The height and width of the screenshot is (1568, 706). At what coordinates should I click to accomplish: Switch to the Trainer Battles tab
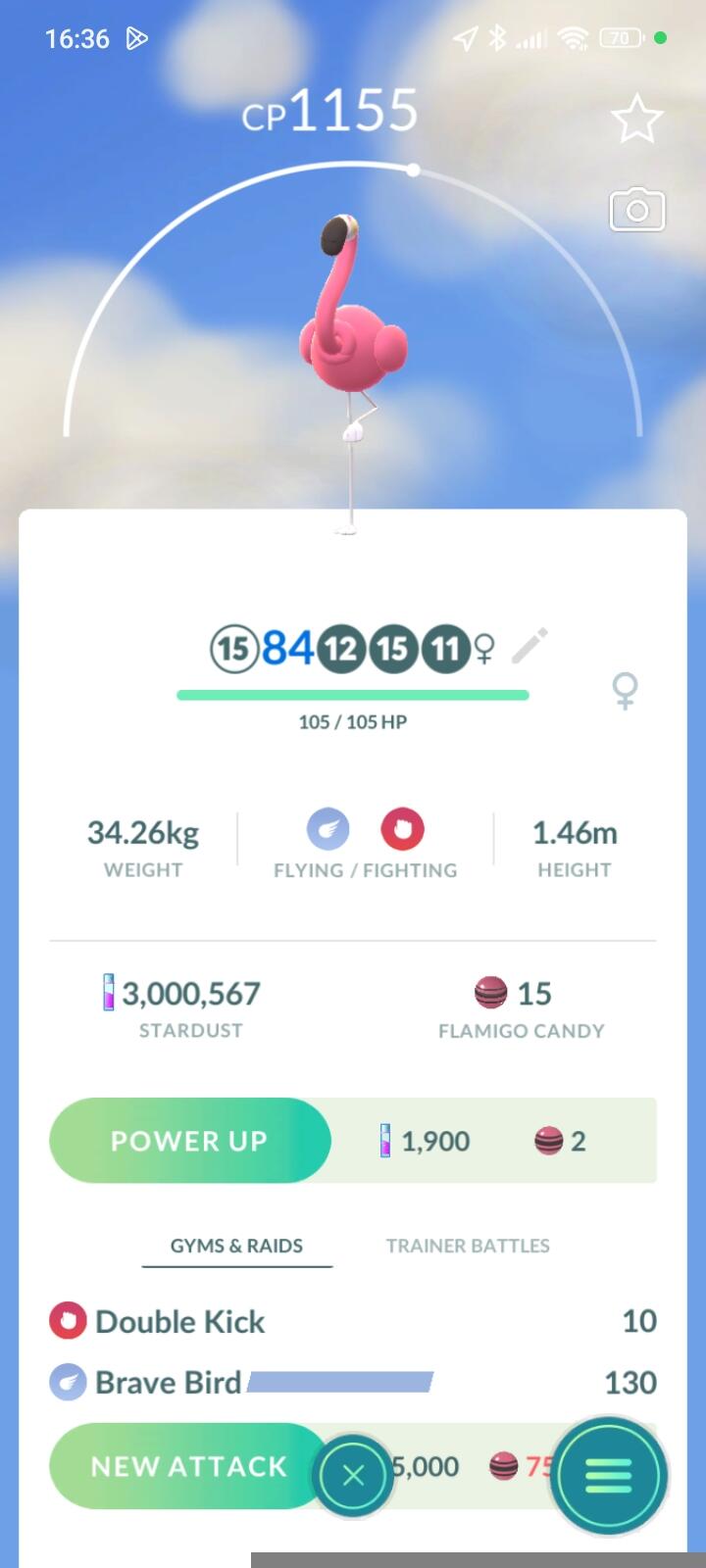point(468,1246)
